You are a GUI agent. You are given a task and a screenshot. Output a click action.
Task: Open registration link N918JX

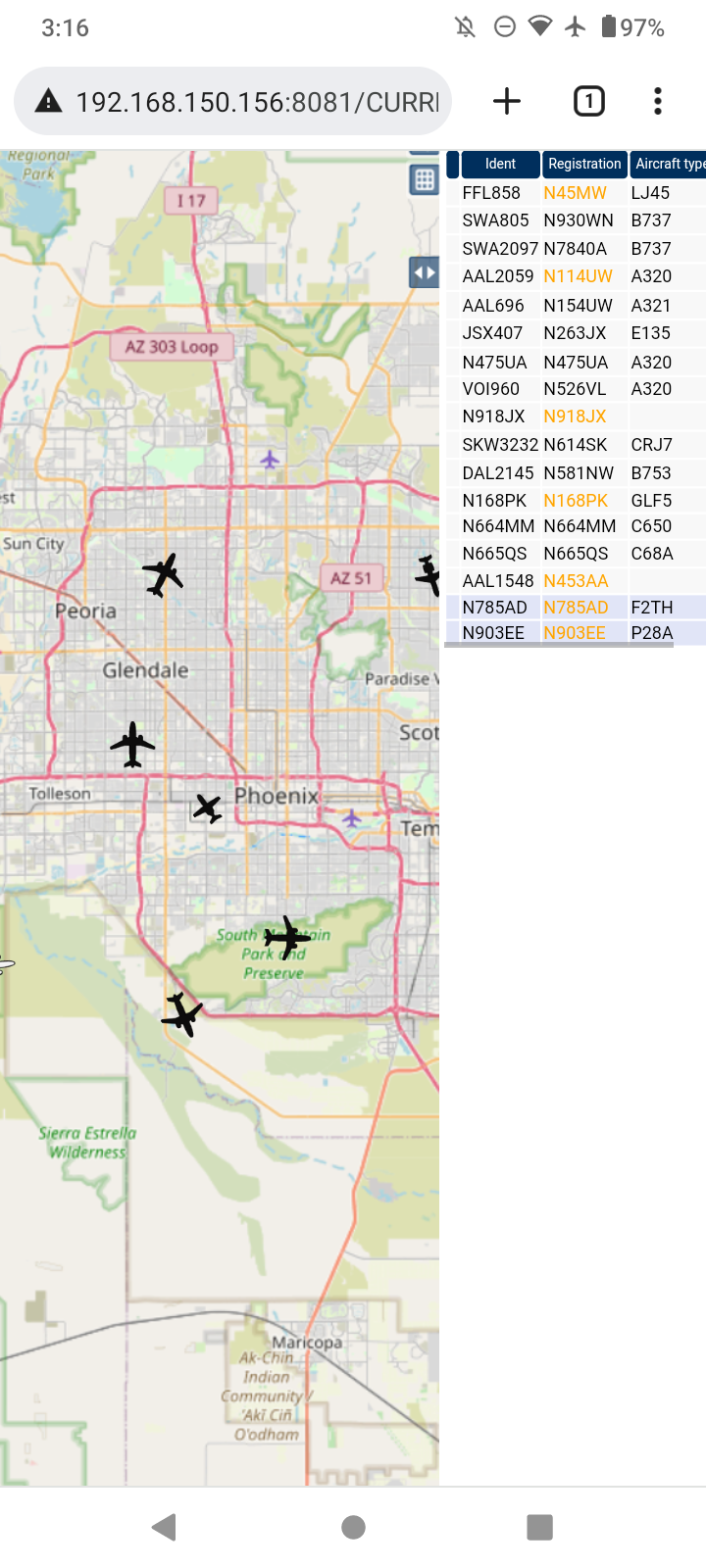click(575, 416)
